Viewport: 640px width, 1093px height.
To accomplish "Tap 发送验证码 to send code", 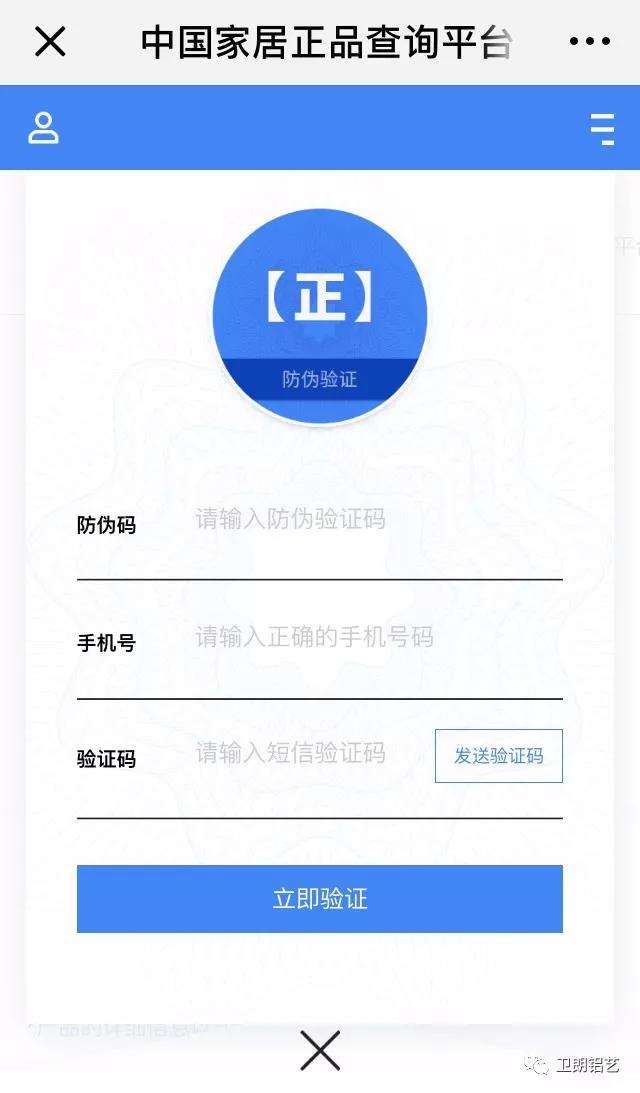I will [498, 756].
